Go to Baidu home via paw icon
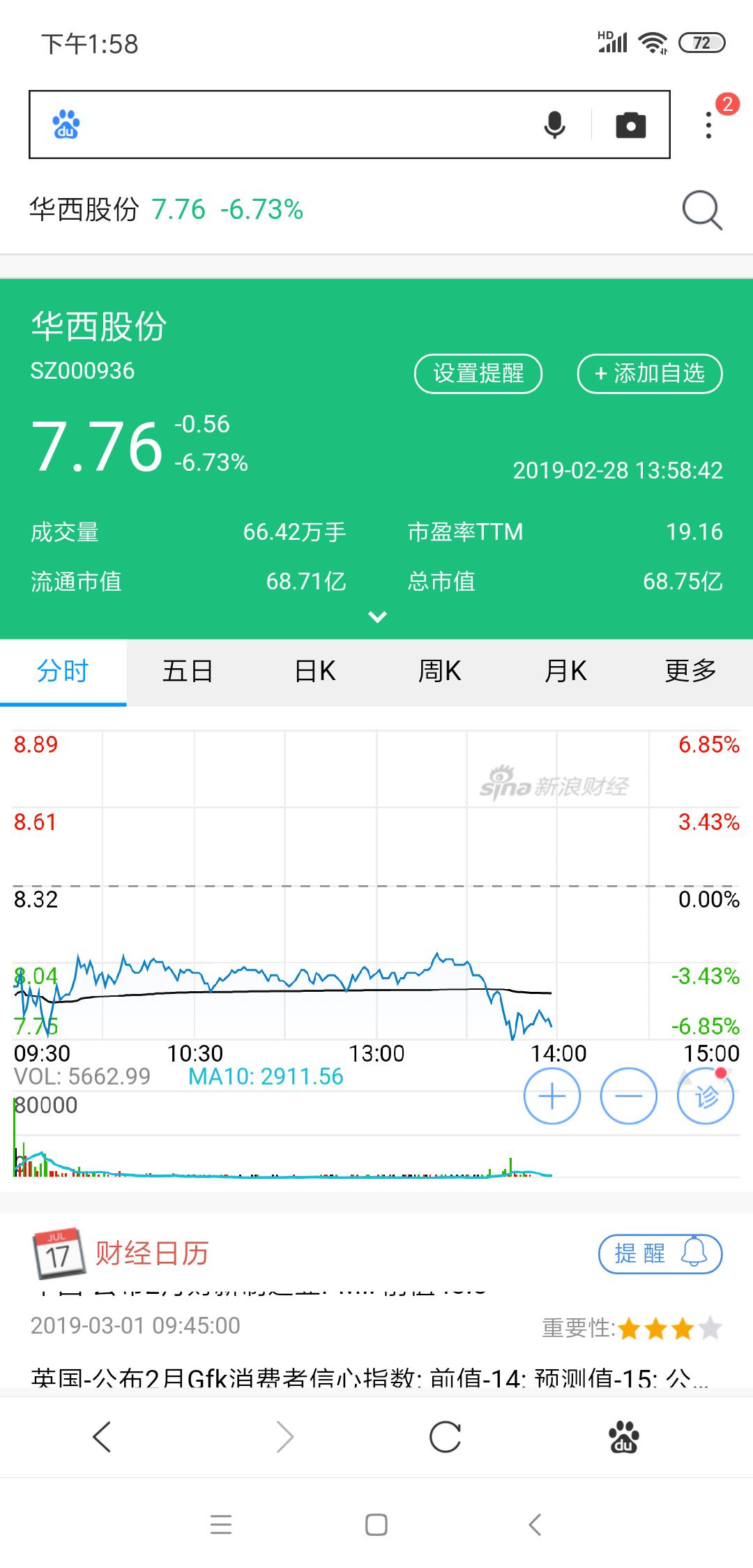The image size is (753, 1568). click(623, 1437)
